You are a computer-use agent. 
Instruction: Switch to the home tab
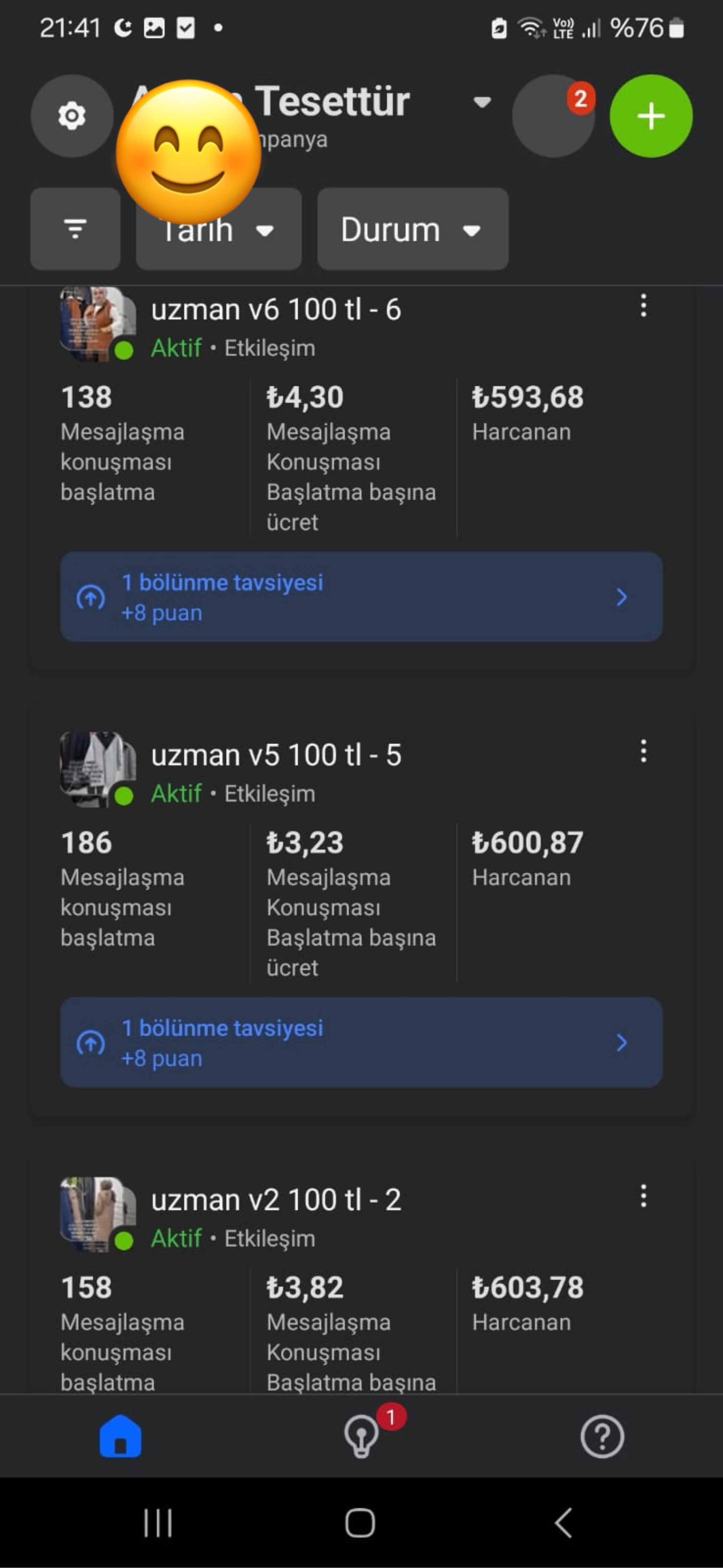[120, 1436]
